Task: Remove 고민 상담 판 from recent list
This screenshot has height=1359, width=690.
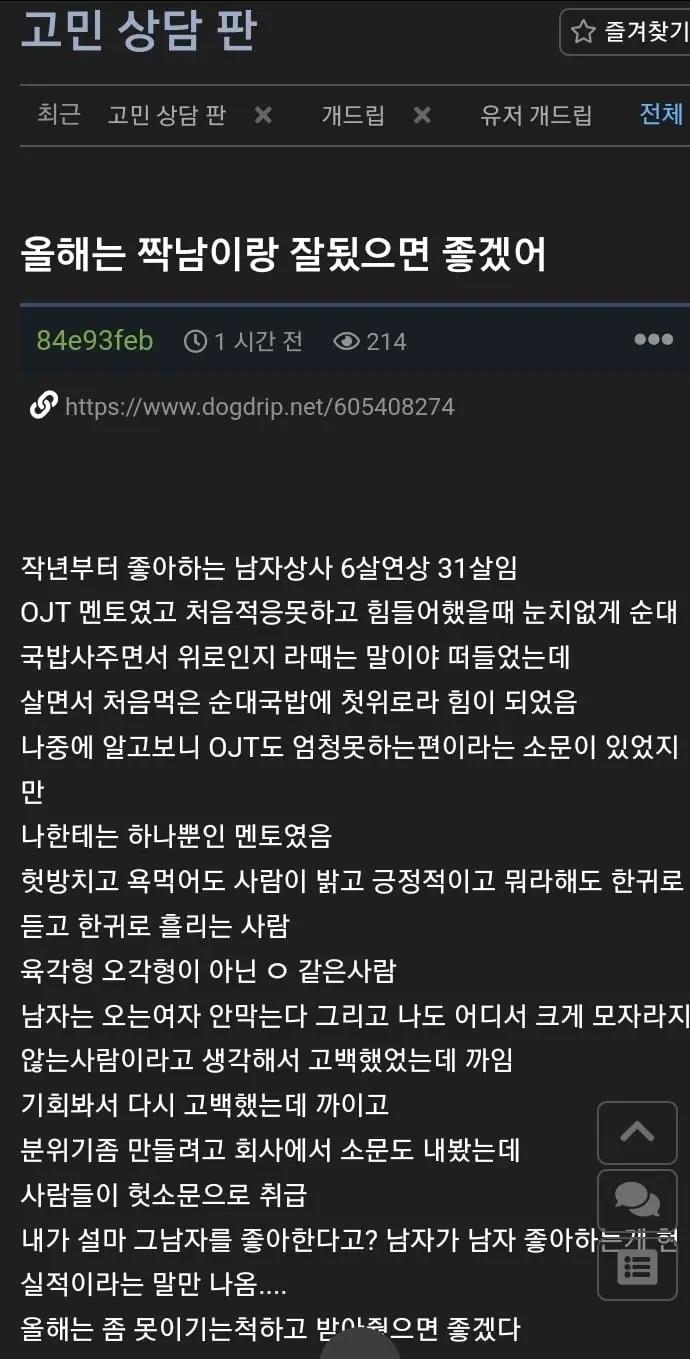Action: (263, 115)
